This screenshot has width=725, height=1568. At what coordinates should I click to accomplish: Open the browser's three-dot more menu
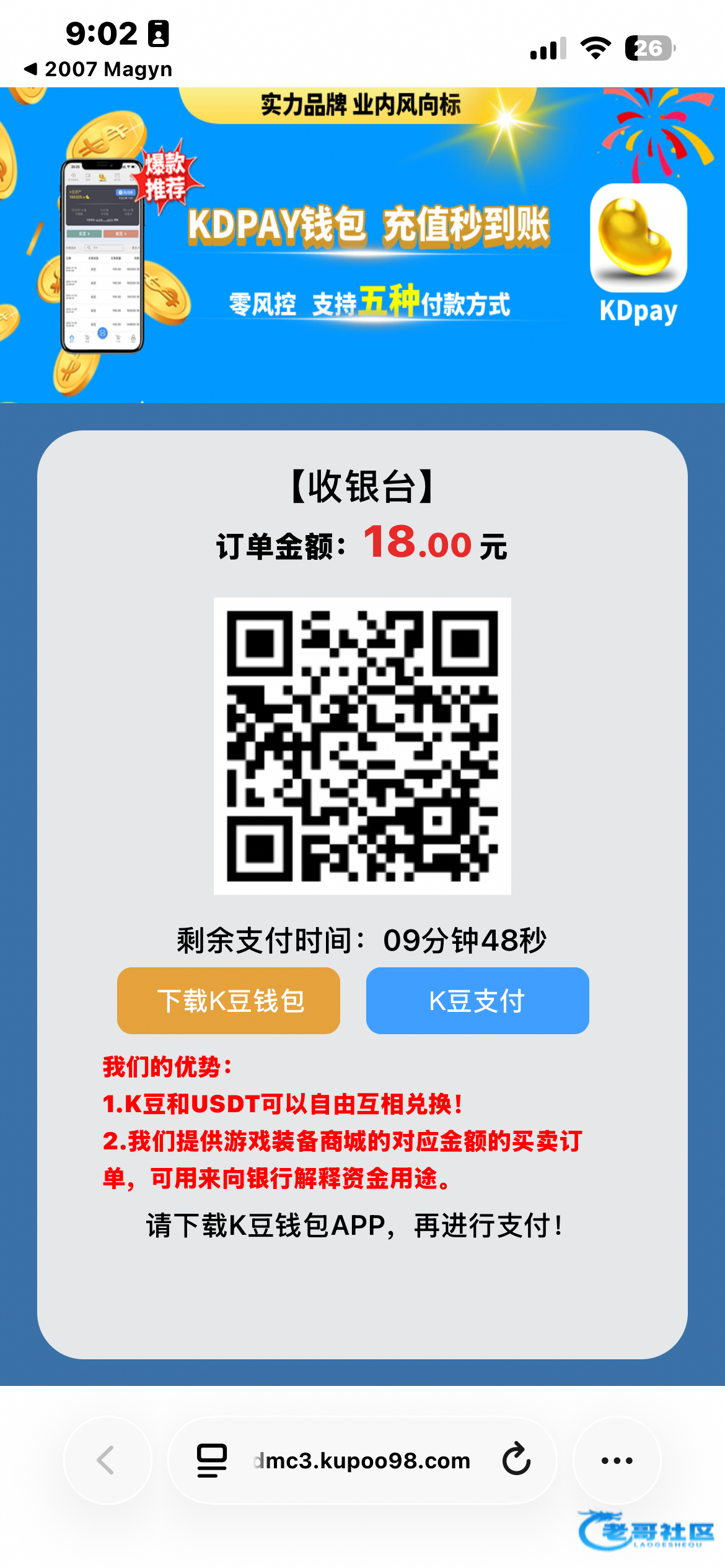pyautogui.click(x=617, y=1460)
